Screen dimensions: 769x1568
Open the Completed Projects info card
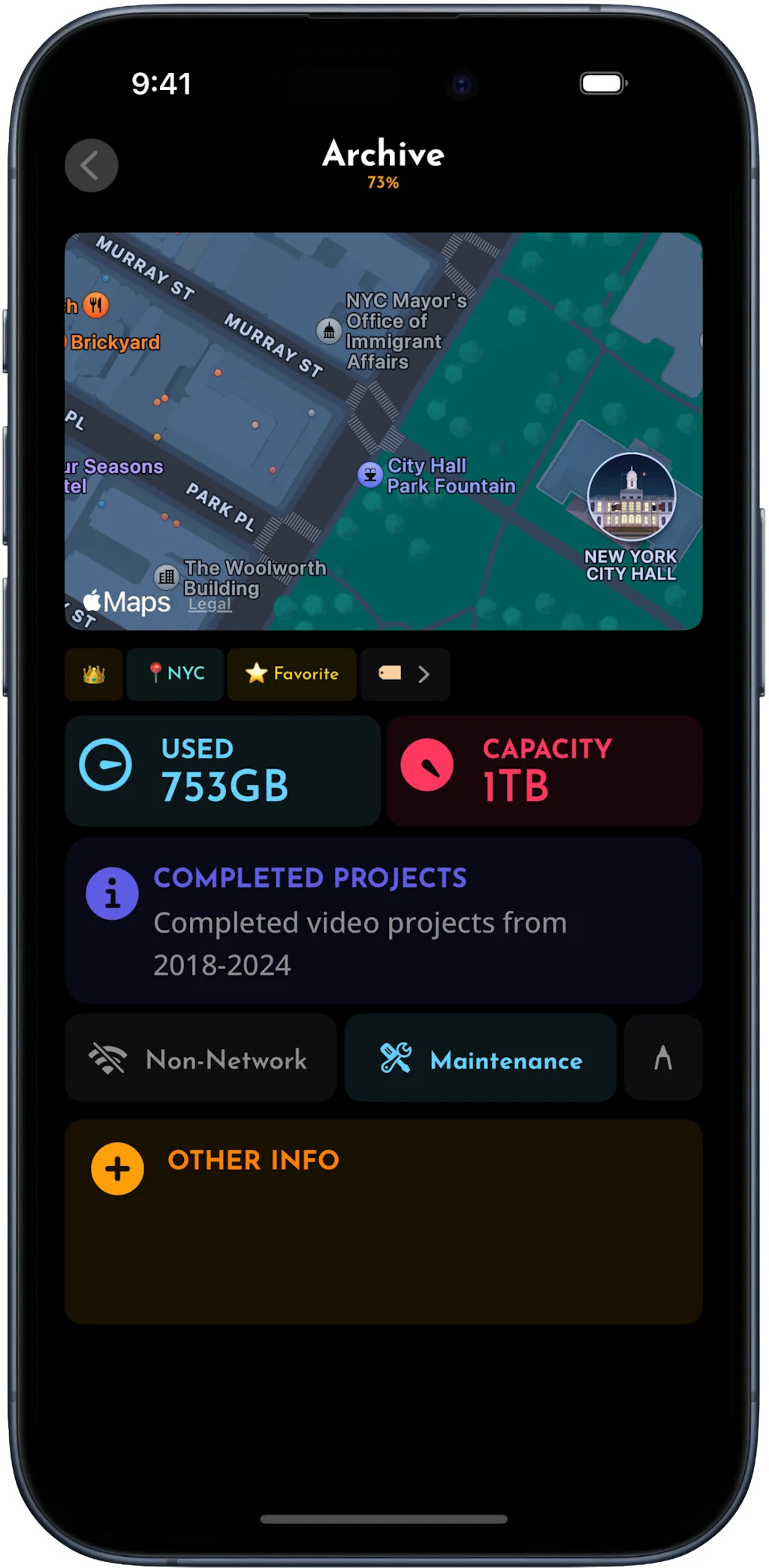(x=383, y=921)
